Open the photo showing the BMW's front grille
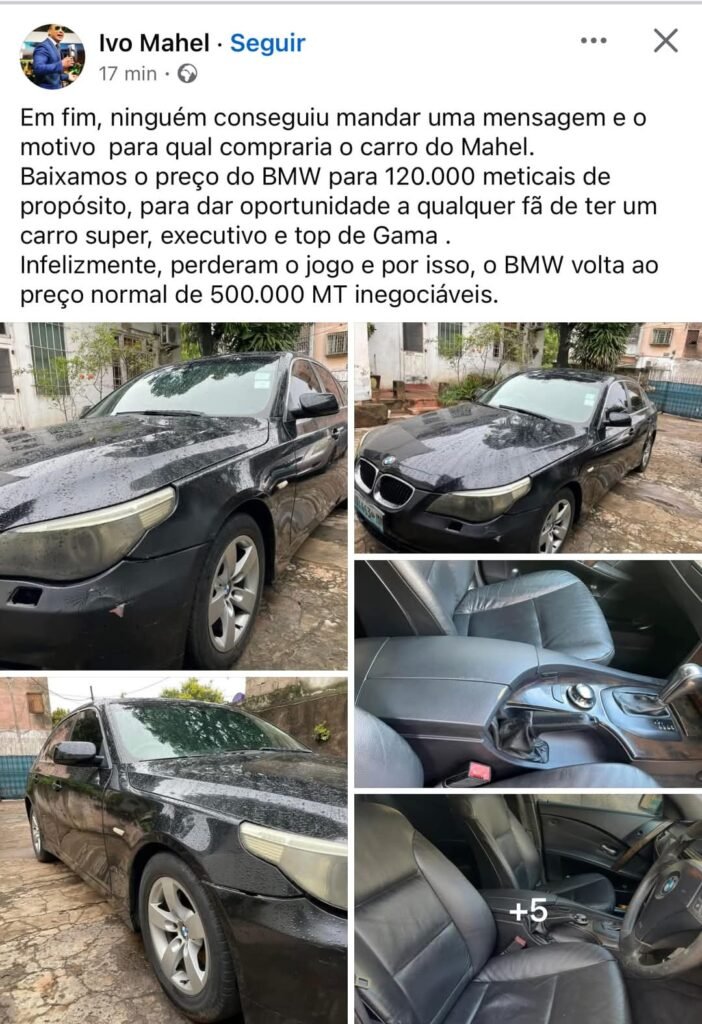 click(x=527, y=437)
